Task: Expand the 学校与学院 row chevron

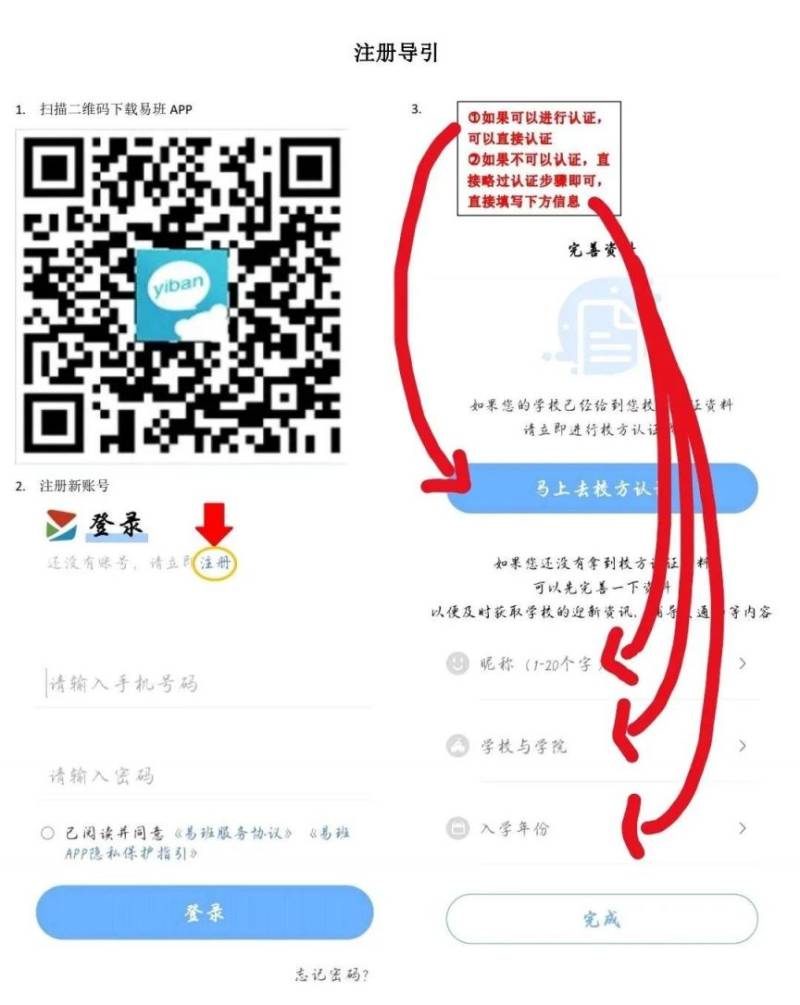Action: coord(744,747)
